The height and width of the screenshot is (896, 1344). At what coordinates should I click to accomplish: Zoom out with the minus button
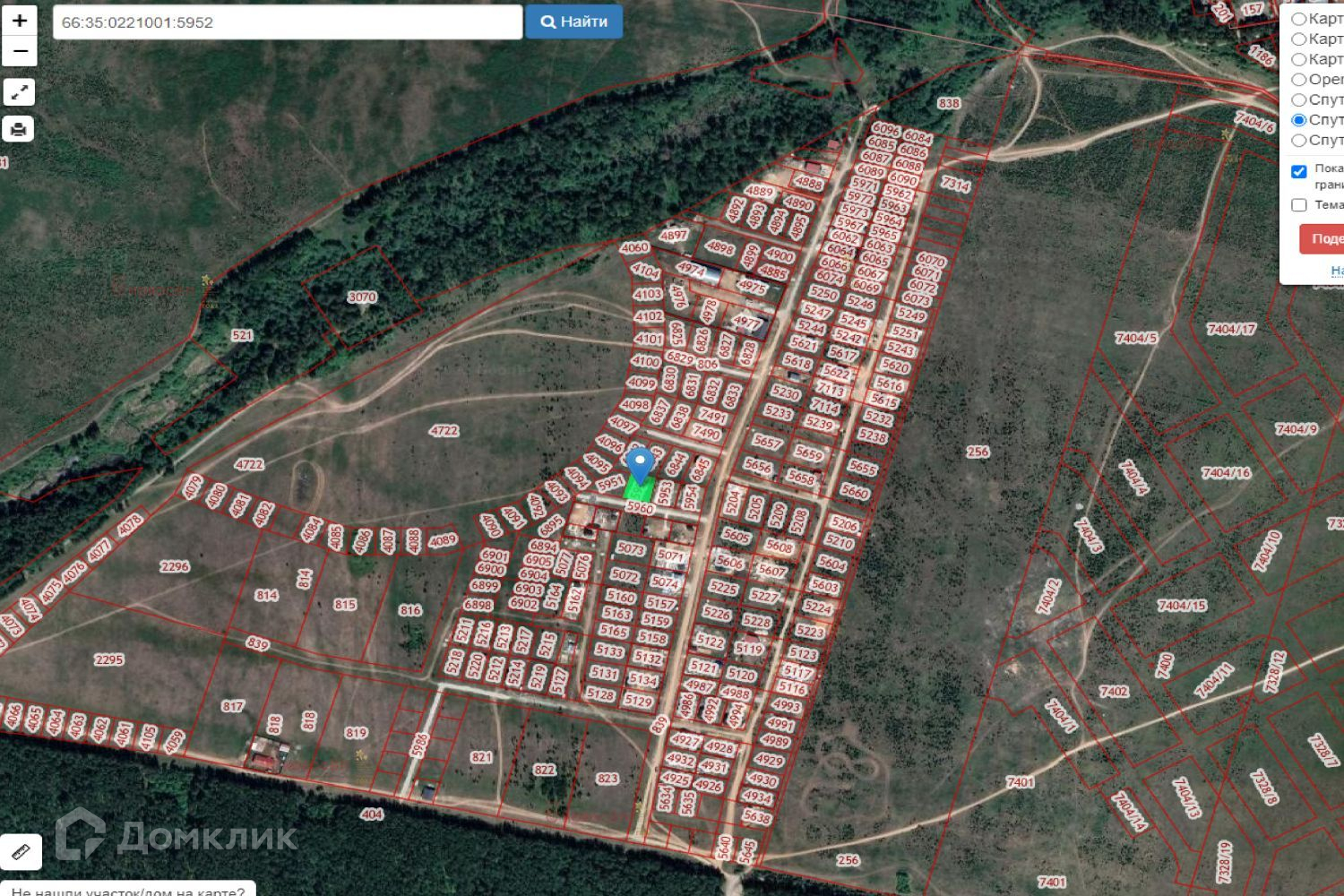click(x=19, y=51)
